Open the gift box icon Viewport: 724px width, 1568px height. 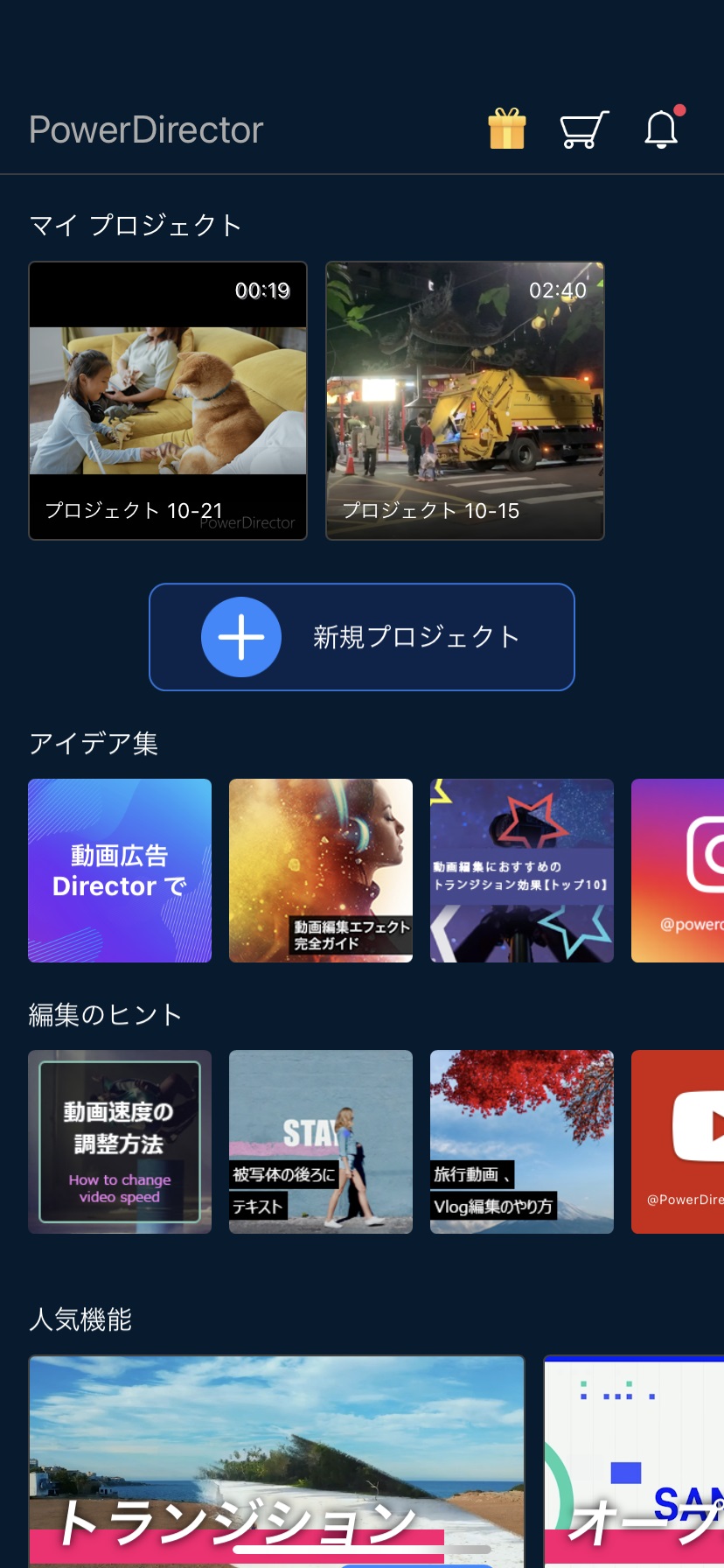(506, 129)
